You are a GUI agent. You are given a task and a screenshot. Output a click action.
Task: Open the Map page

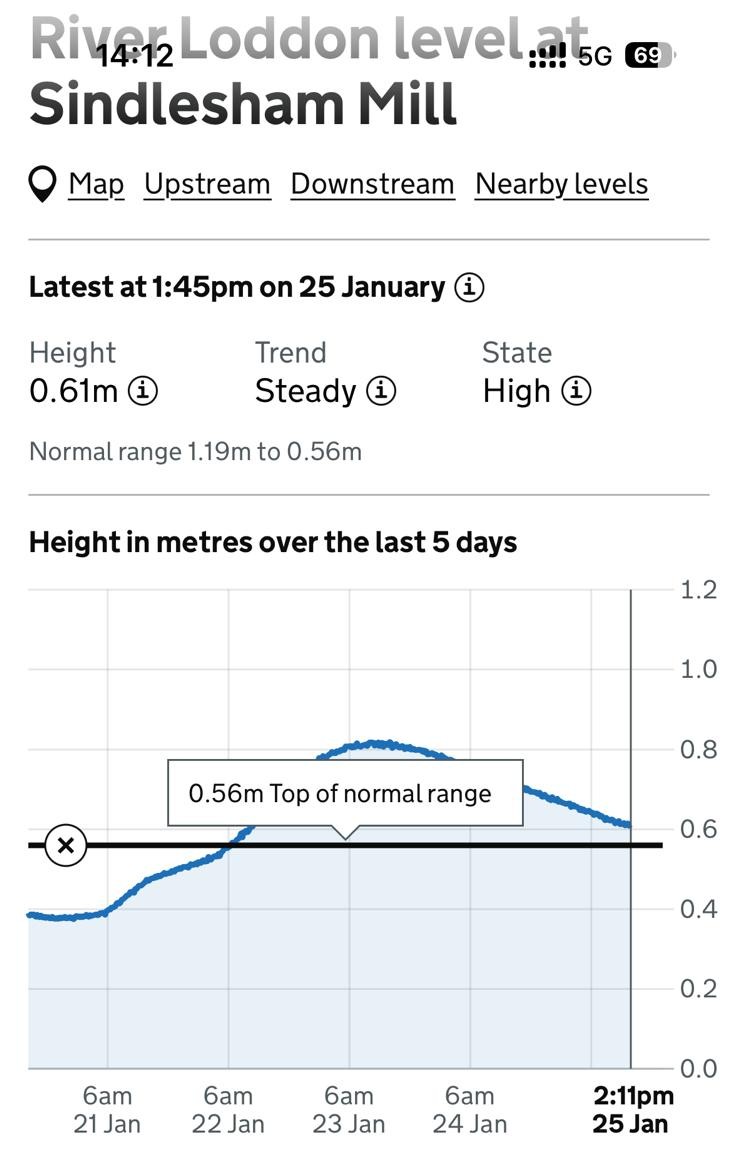point(96,184)
